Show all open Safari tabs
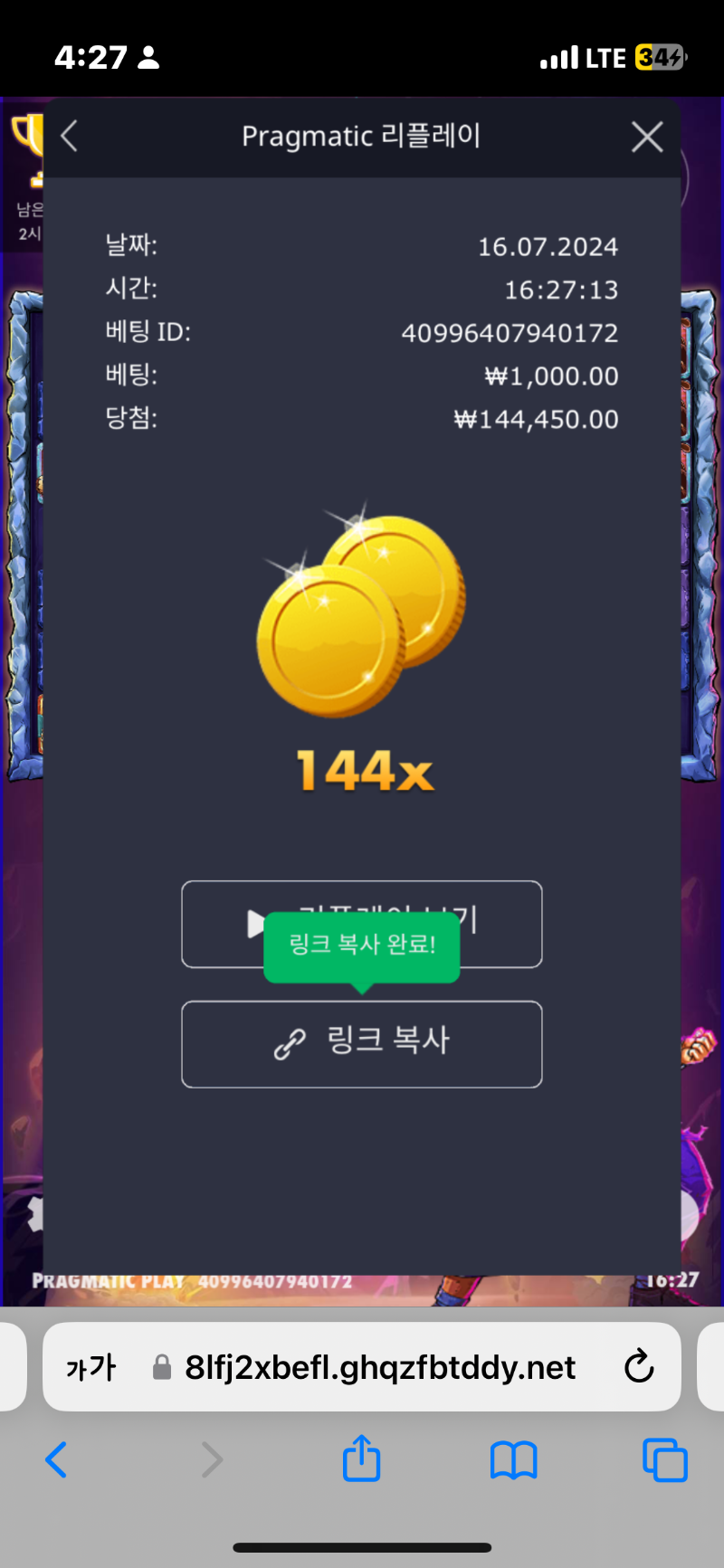The width and height of the screenshot is (724, 1568). tap(665, 1459)
